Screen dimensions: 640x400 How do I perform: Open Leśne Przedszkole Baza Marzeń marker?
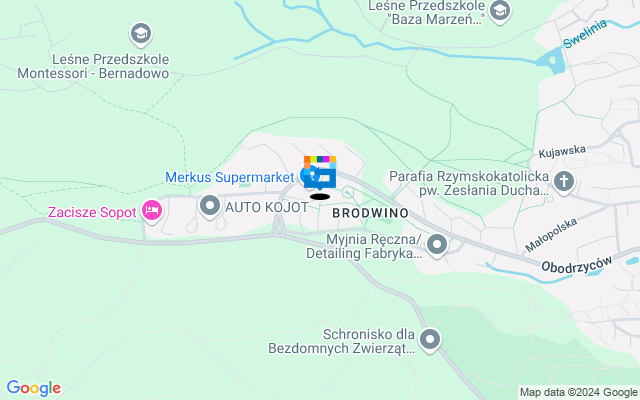(500, 12)
